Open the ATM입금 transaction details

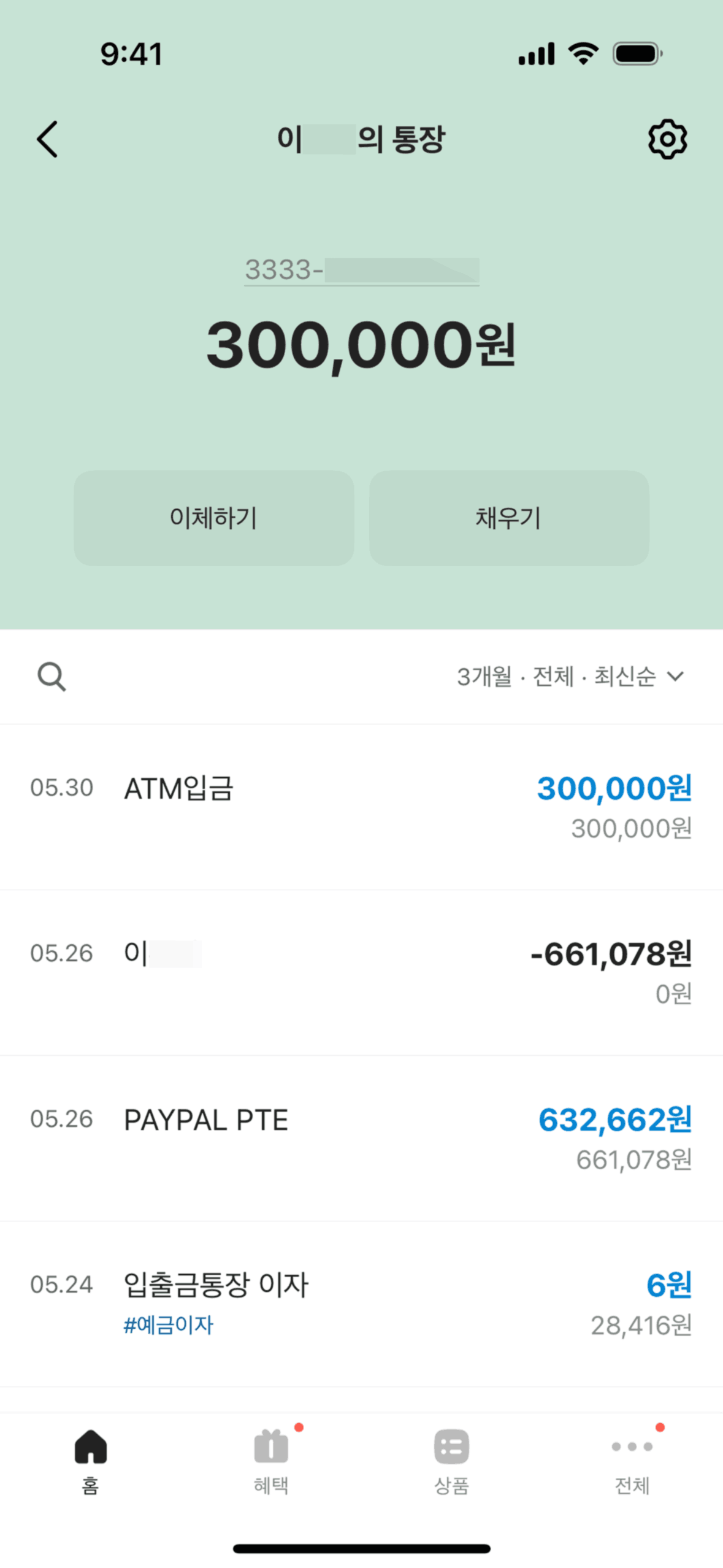[361, 806]
